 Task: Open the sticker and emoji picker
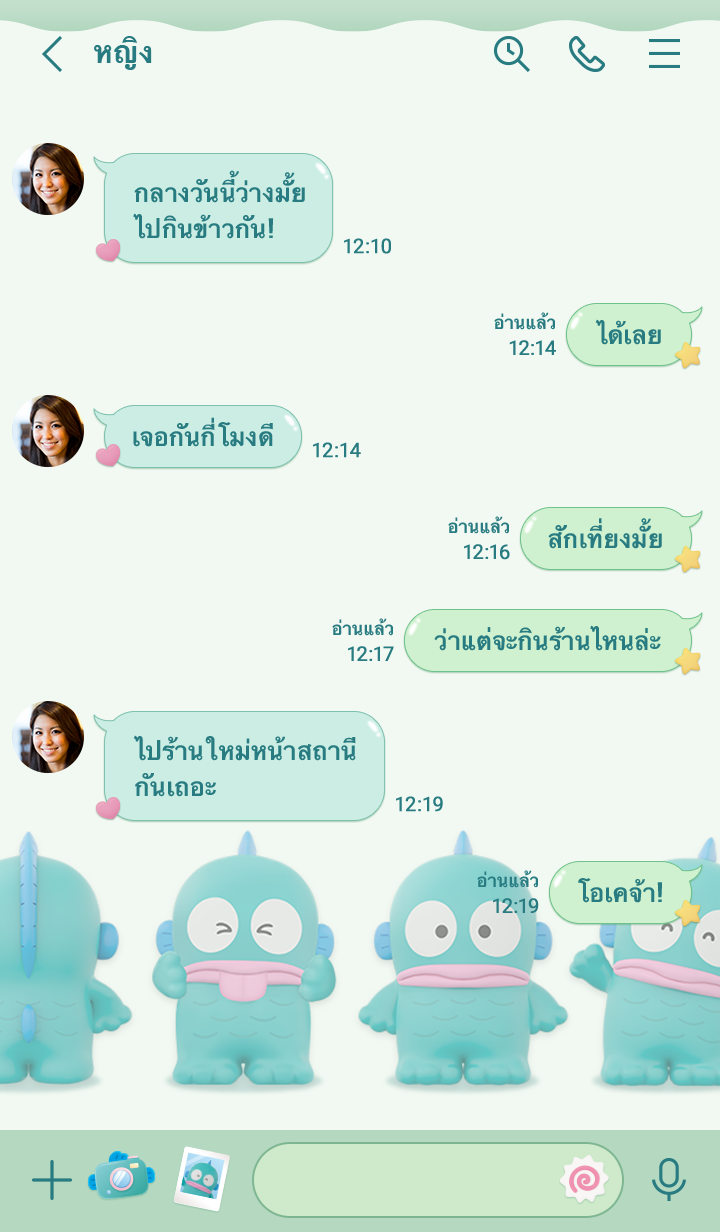584,1180
